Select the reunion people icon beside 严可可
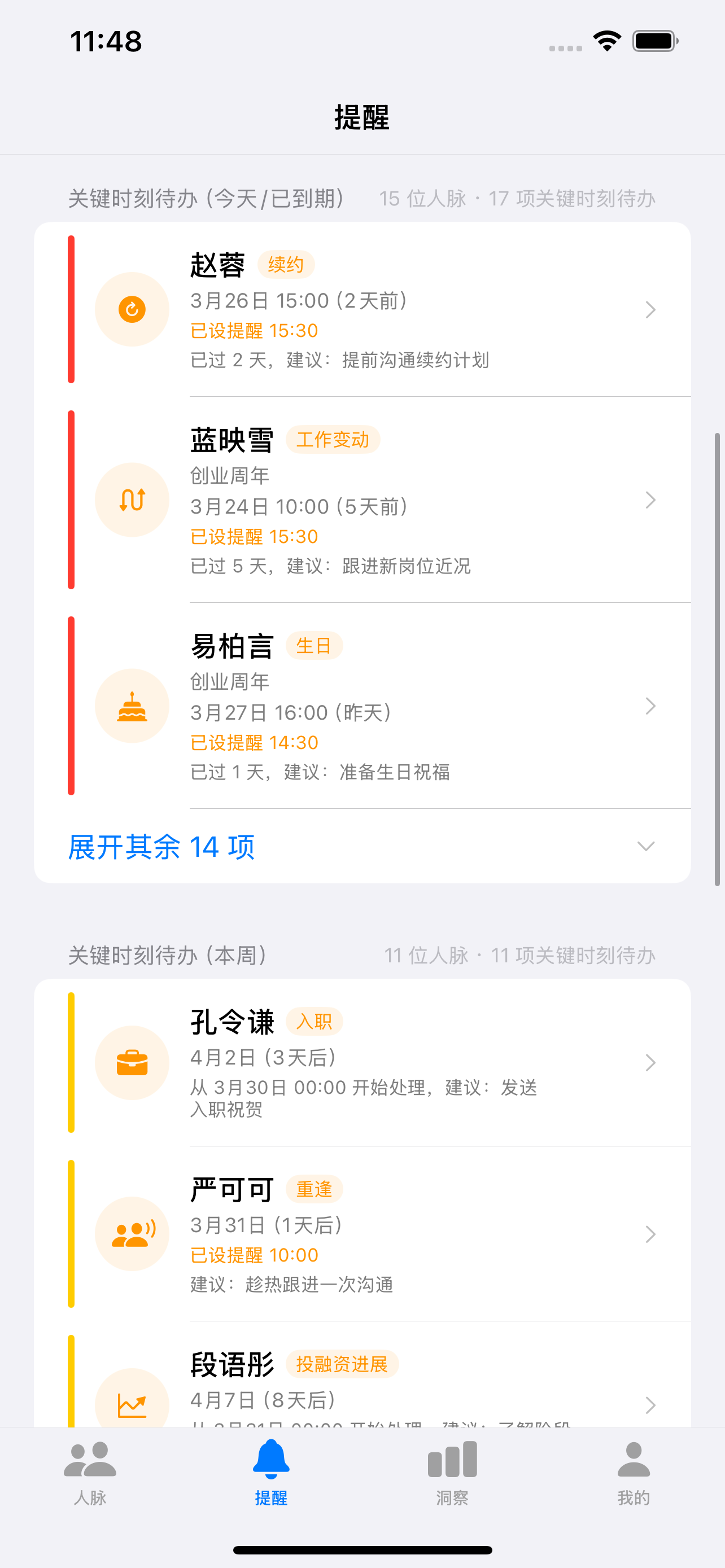The width and height of the screenshot is (725, 1568). coord(132,1233)
